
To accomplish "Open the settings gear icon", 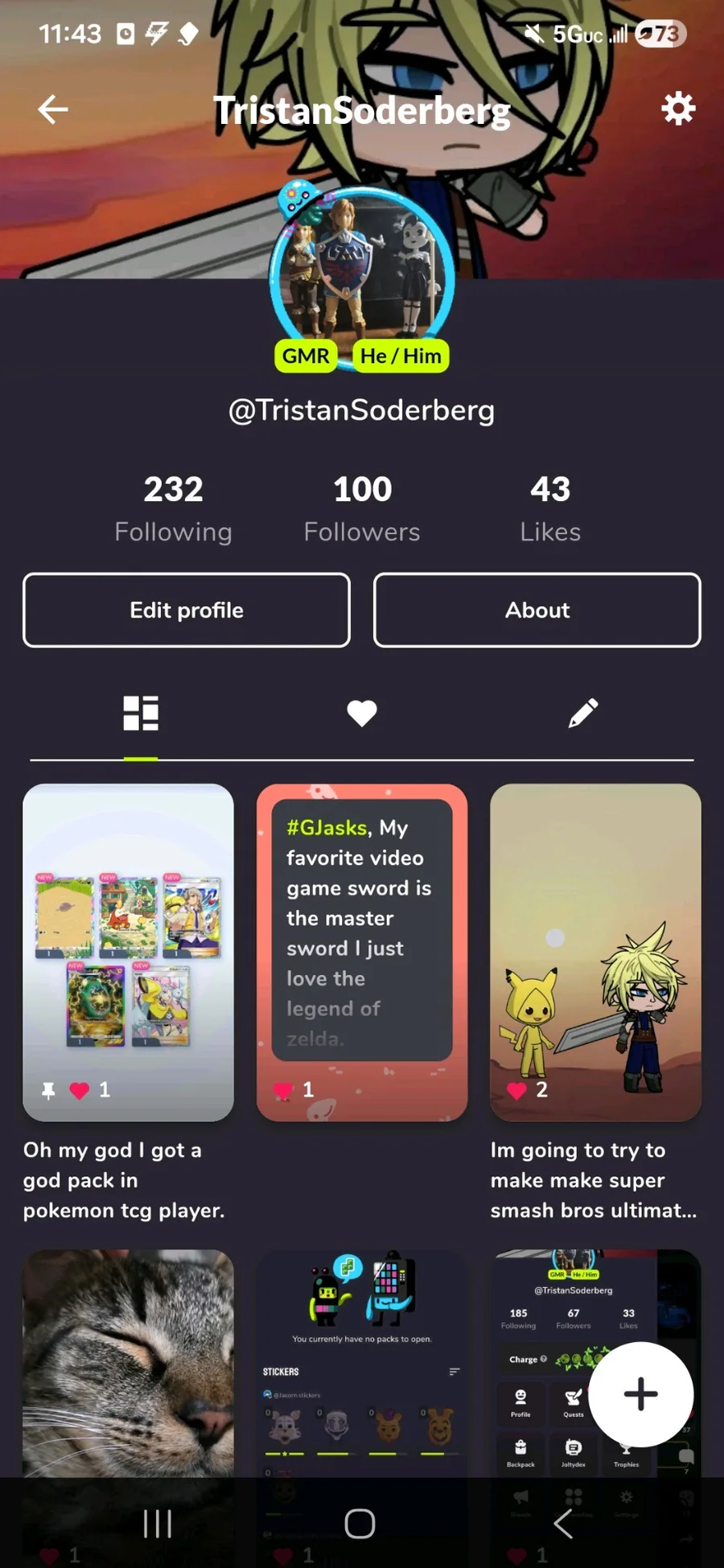I will pos(678,109).
